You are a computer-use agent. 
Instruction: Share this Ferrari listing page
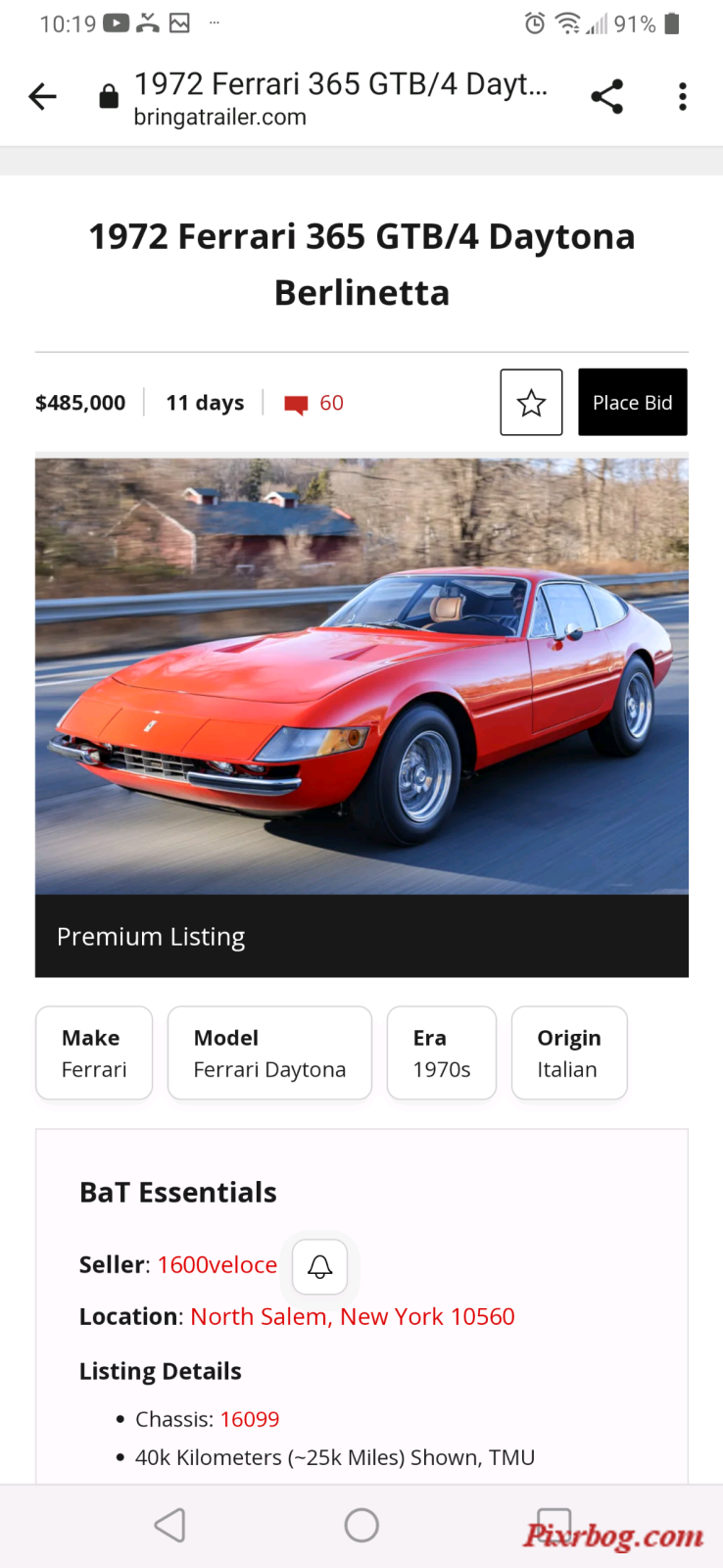pos(606,96)
